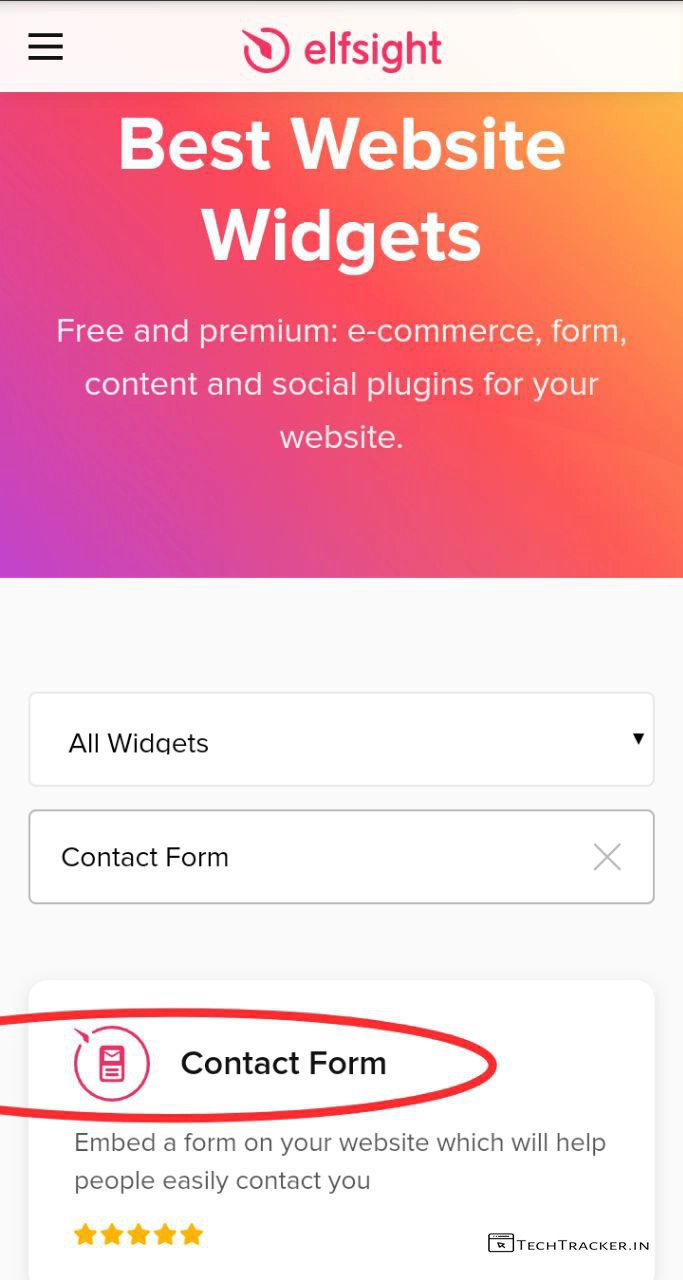Screen dimensions: 683x1280
Task: Focus the Contact Form search field
Action: pyautogui.click(x=300, y=857)
